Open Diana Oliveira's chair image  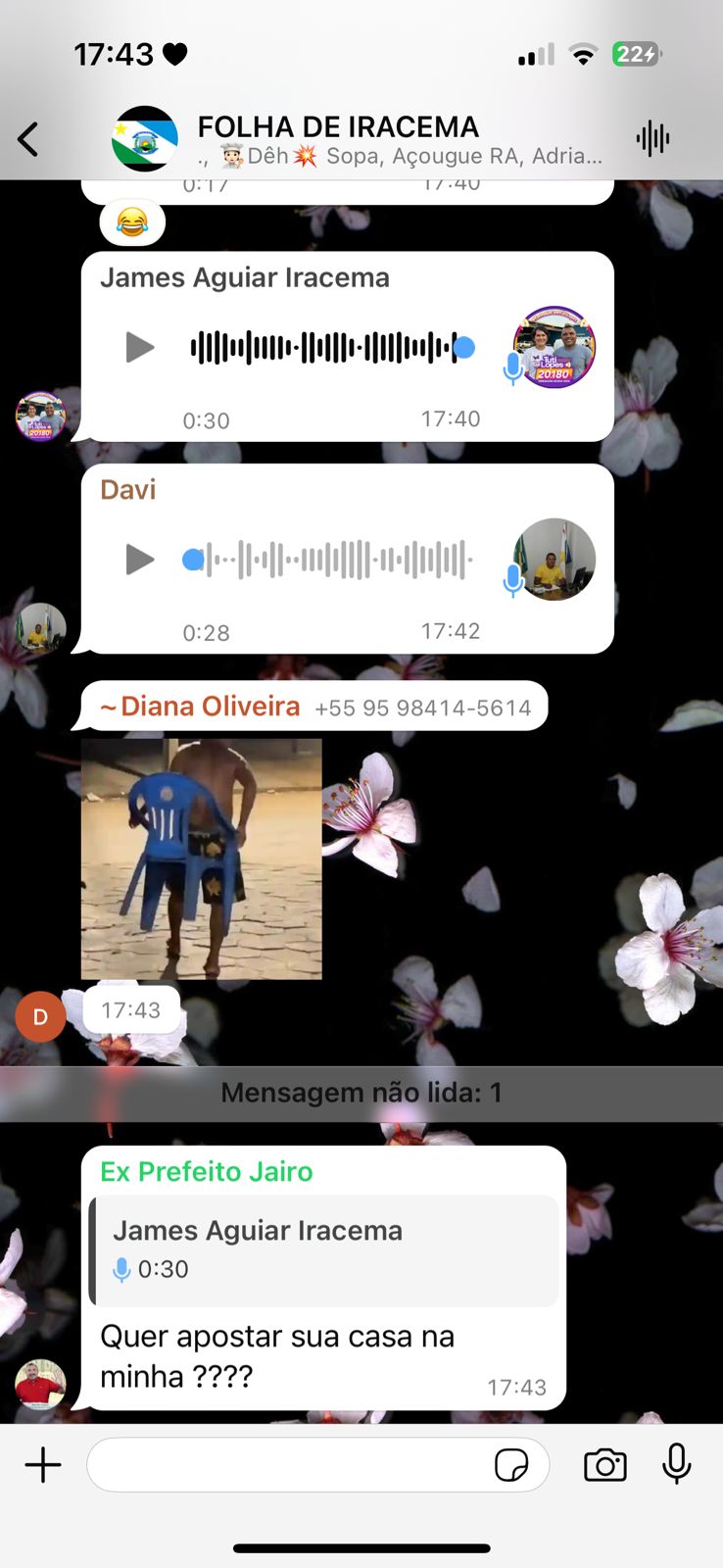201,858
